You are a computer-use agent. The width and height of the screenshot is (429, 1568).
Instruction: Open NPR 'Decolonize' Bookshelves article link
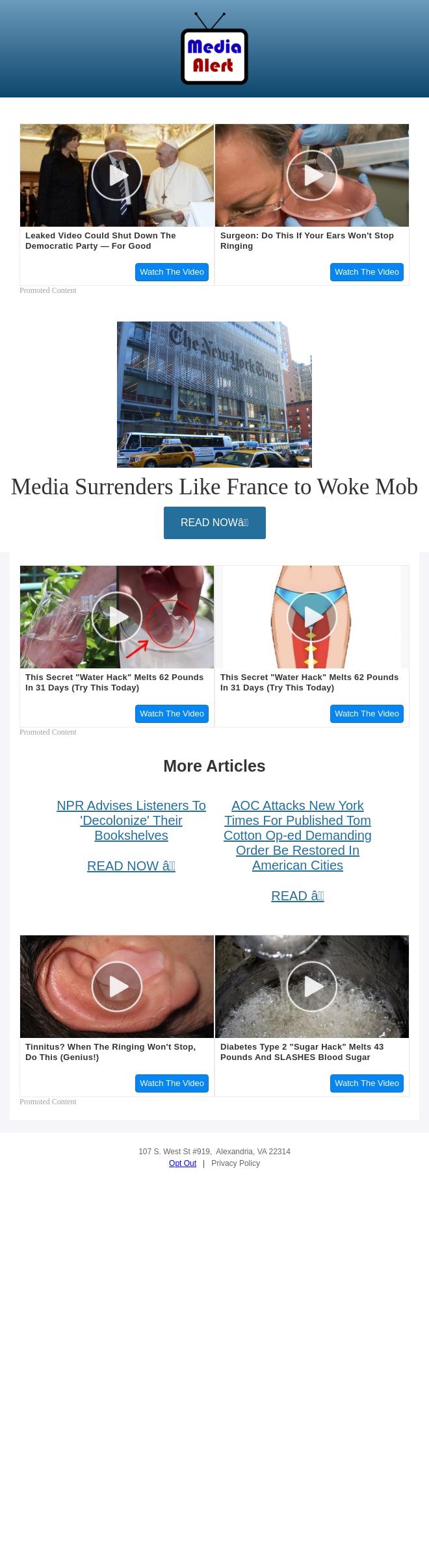131,820
